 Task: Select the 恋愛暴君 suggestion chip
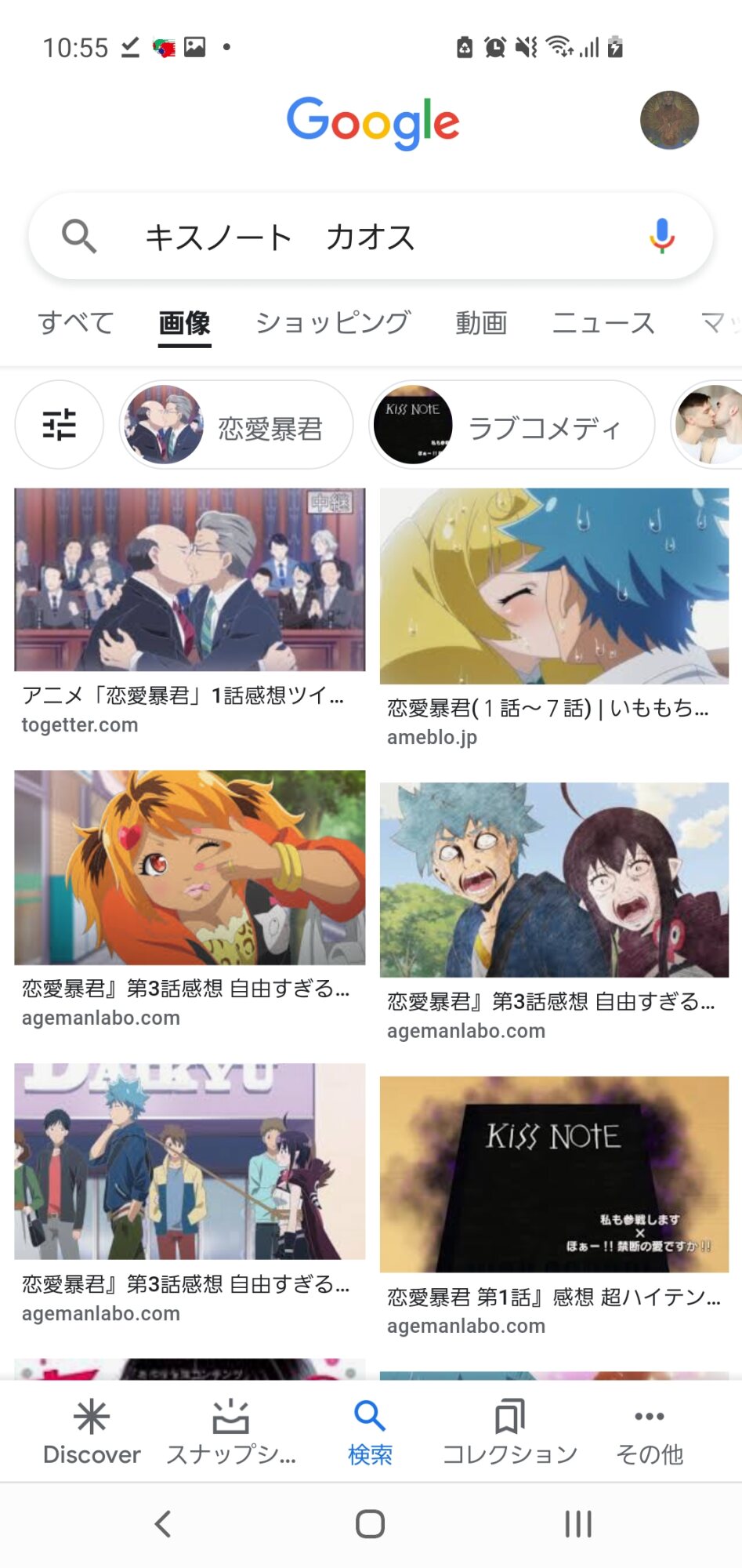tap(236, 425)
